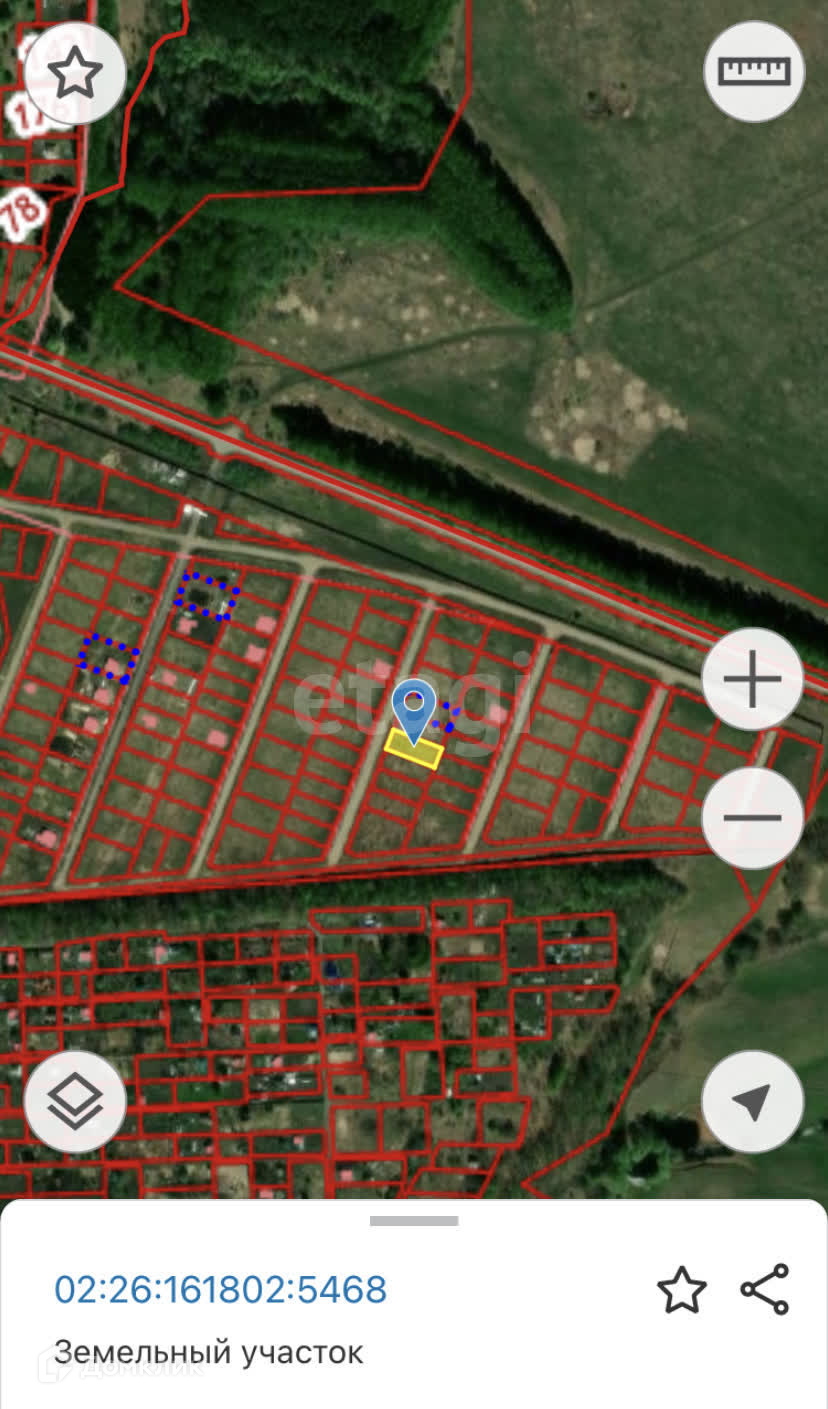The height and width of the screenshot is (1409, 828).
Task: Zoom in with the plus button
Action: coord(752,679)
